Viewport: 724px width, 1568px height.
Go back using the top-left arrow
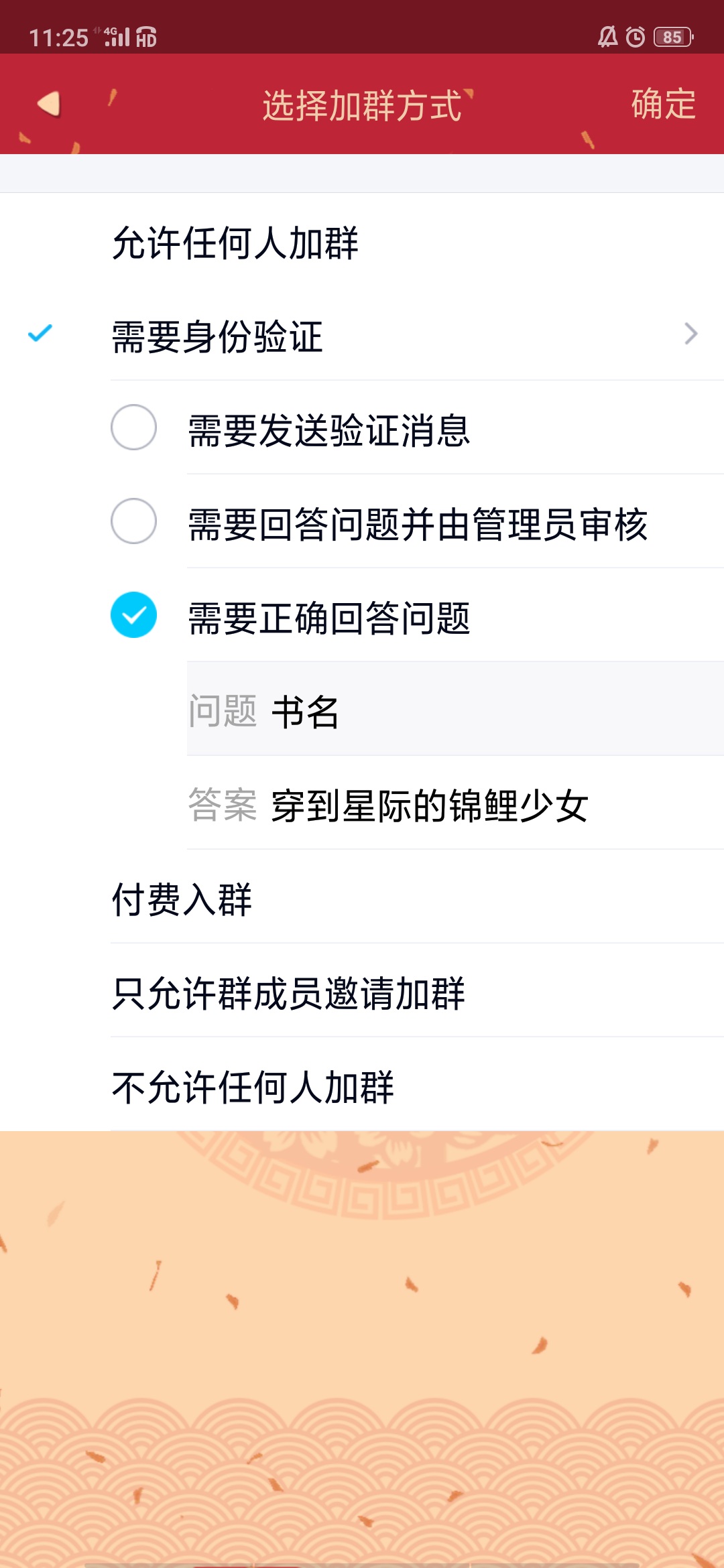(x=49, y=105)
